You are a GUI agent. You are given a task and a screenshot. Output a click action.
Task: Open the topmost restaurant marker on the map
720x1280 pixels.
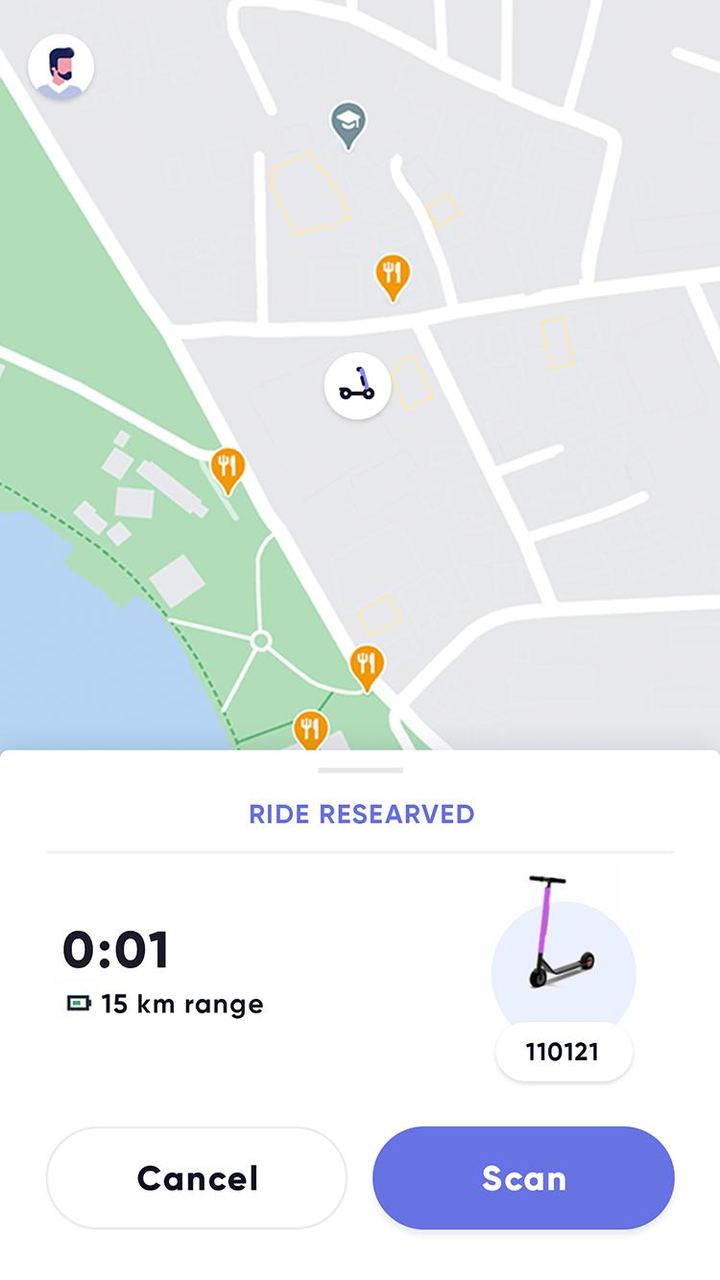(394, 272)
